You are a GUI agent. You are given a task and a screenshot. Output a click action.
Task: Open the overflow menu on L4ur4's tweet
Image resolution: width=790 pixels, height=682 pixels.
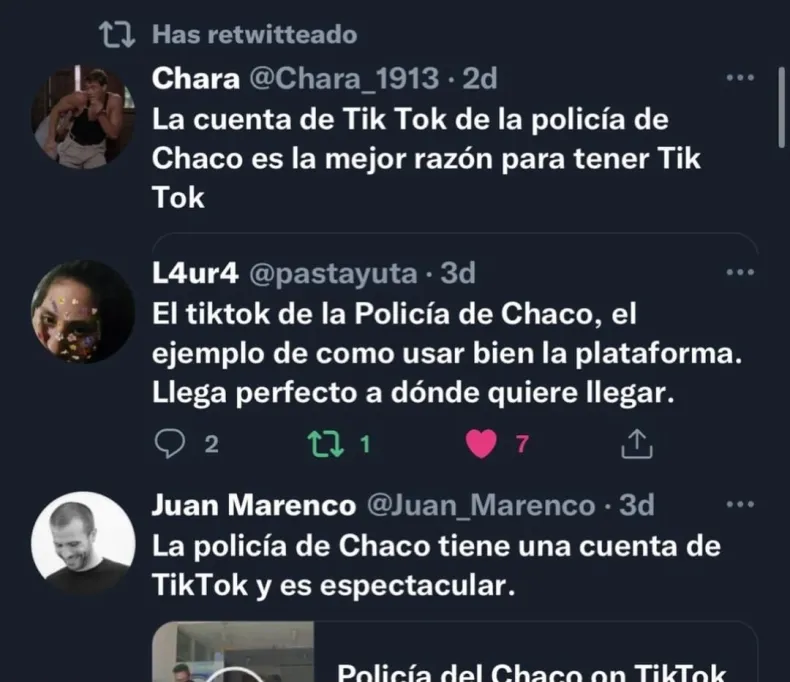pos(739,272)
